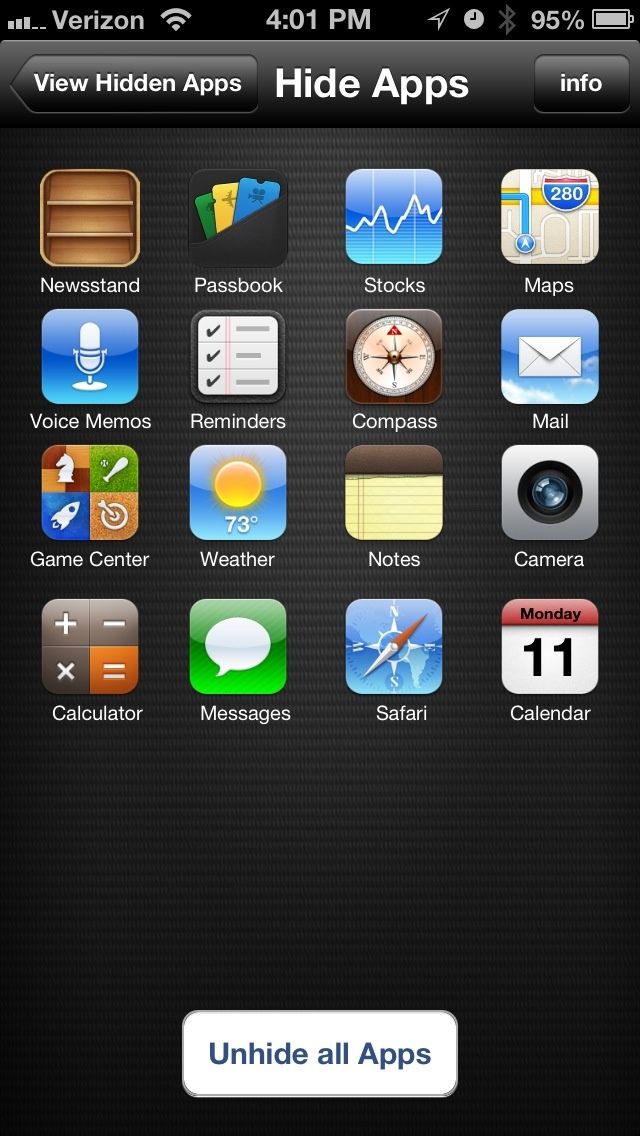Select the Messages app icon
The width and height of the screenshot is (640, 1136).
238,647
